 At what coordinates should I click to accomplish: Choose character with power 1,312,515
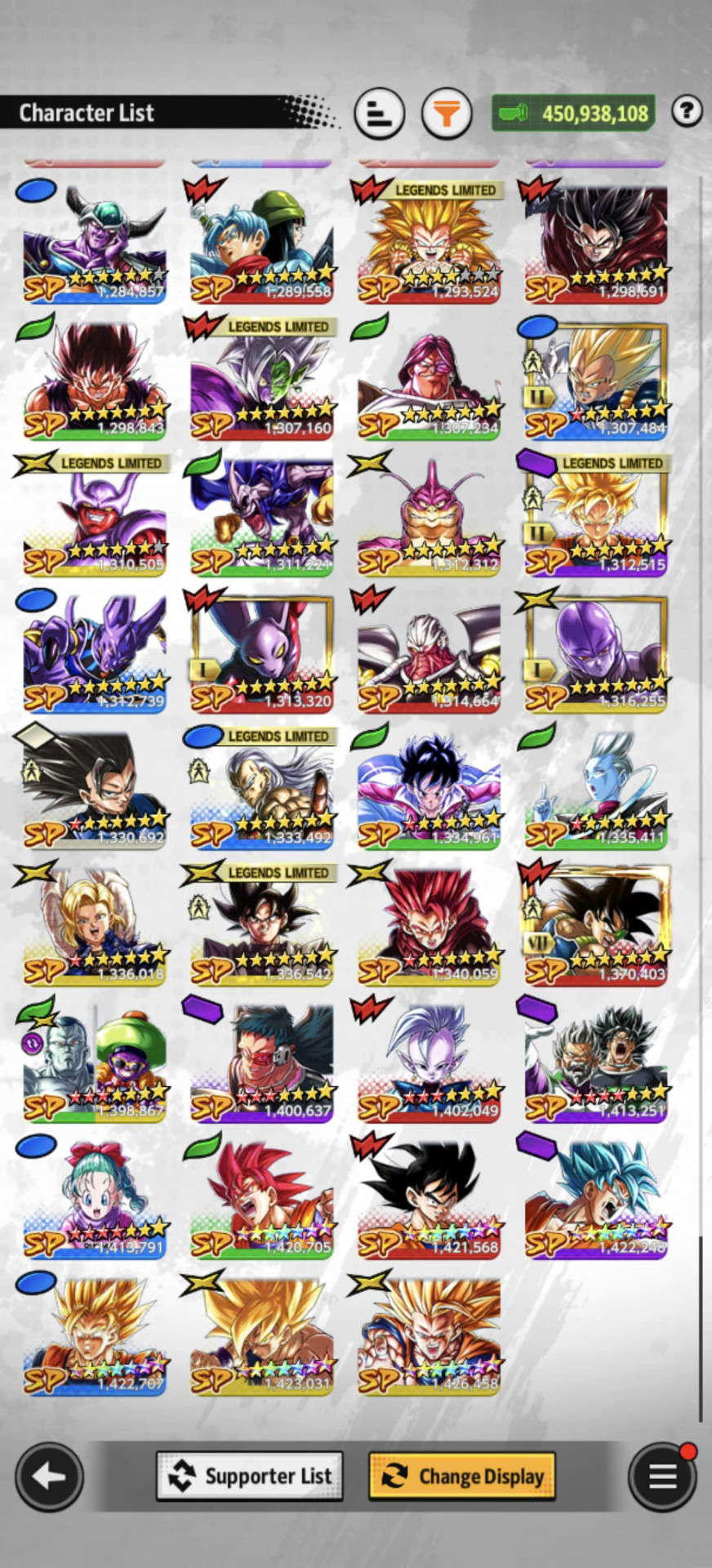click(x=596, y=516)
